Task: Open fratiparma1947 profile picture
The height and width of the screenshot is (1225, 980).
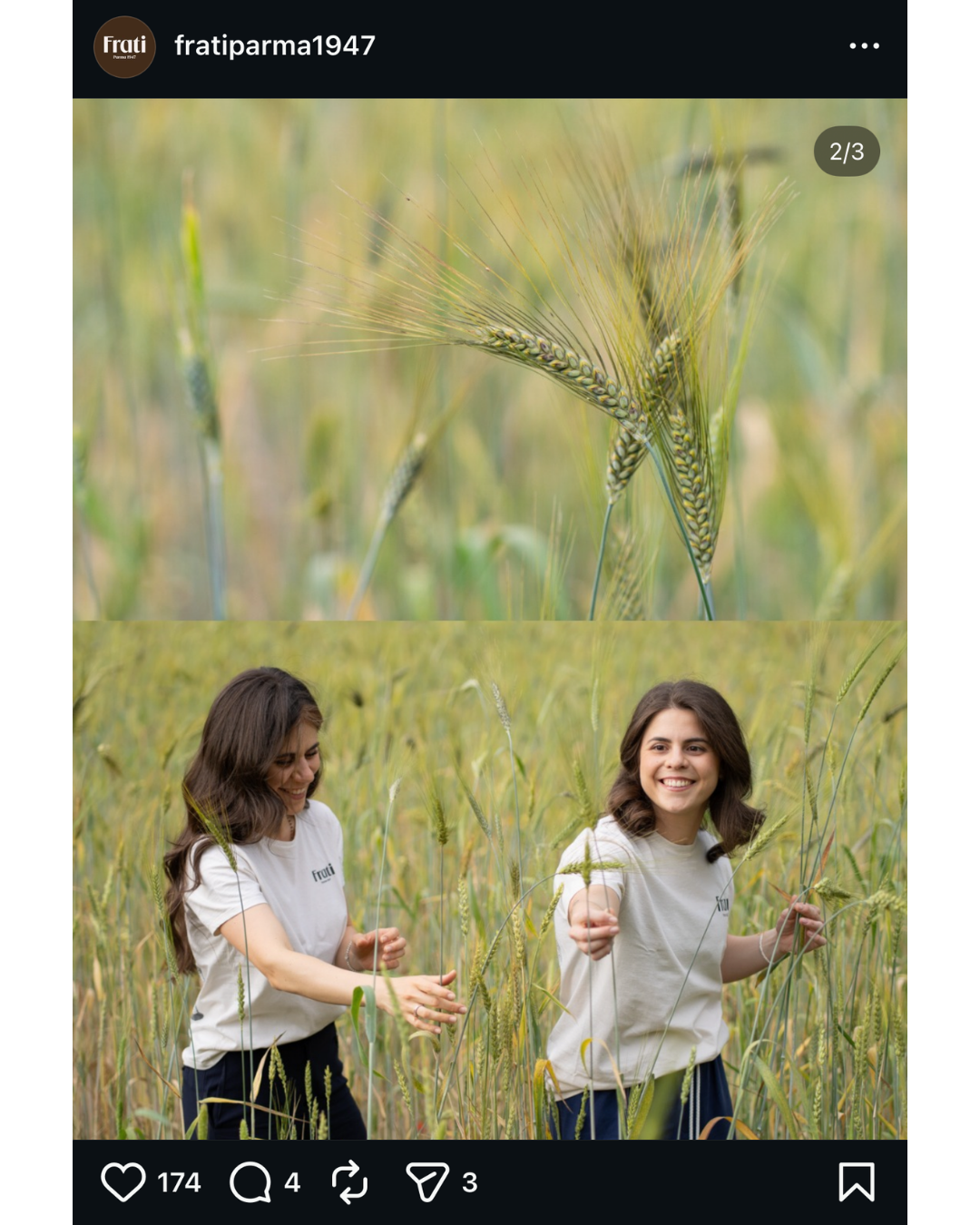Action: coord(124,46)
